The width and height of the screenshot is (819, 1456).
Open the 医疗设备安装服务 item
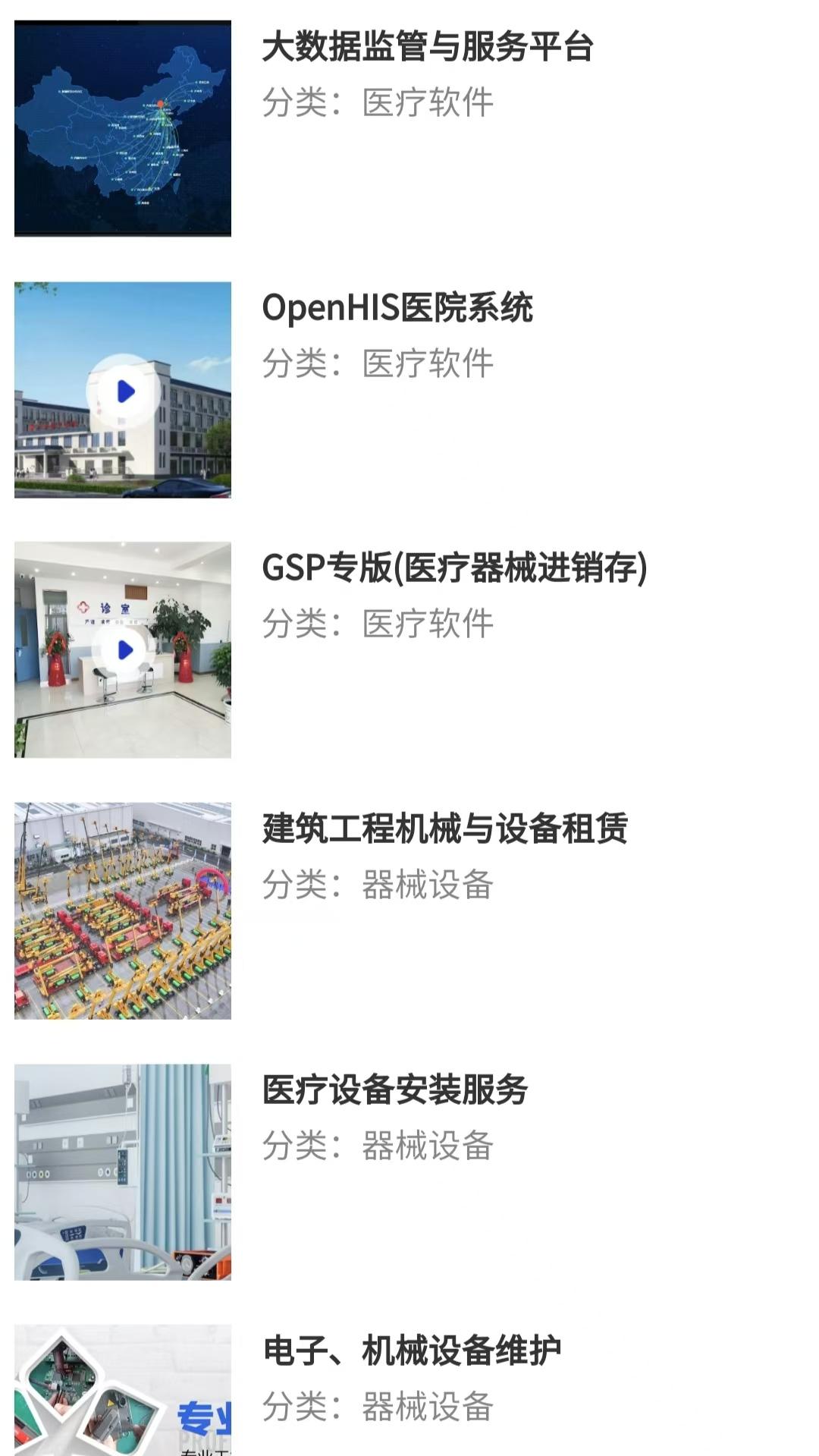[x=395, y=1089]
